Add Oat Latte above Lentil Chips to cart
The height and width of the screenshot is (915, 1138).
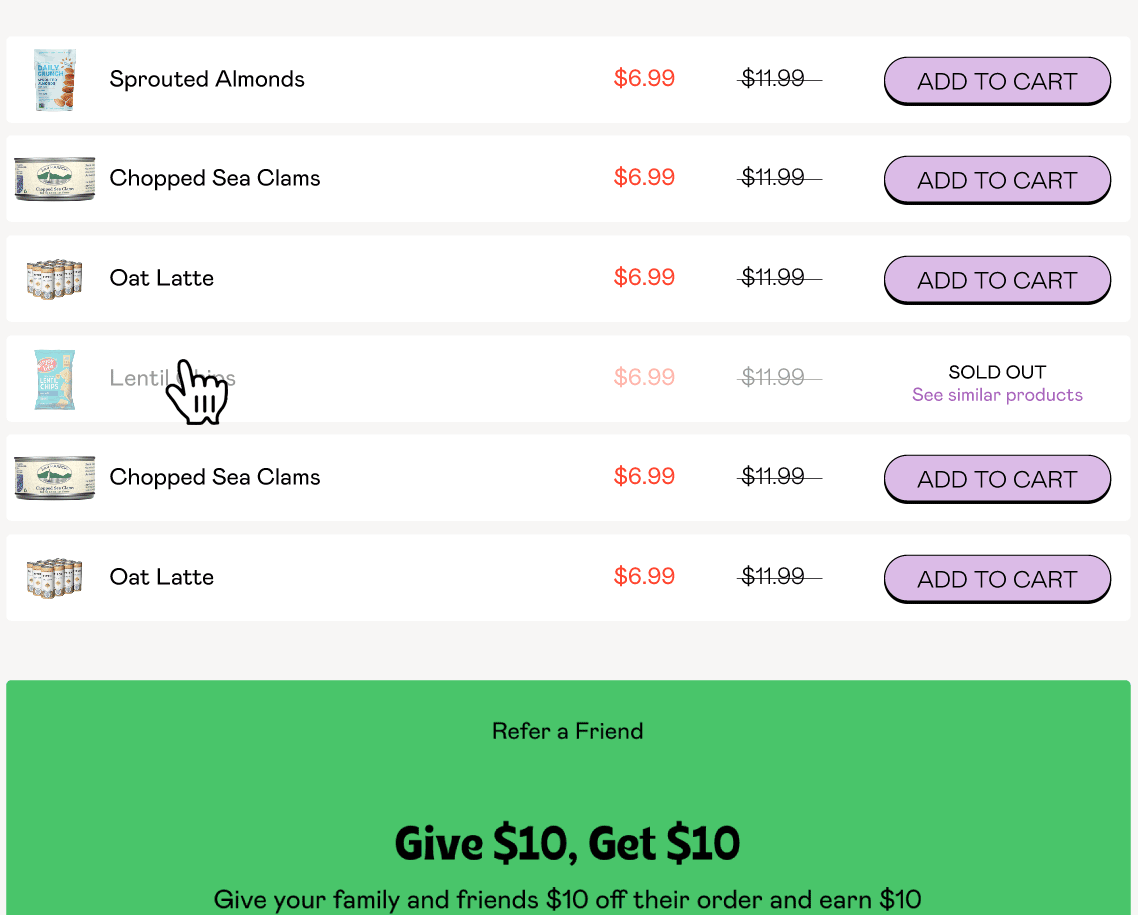pyautogui.click(x=997, y=280)
